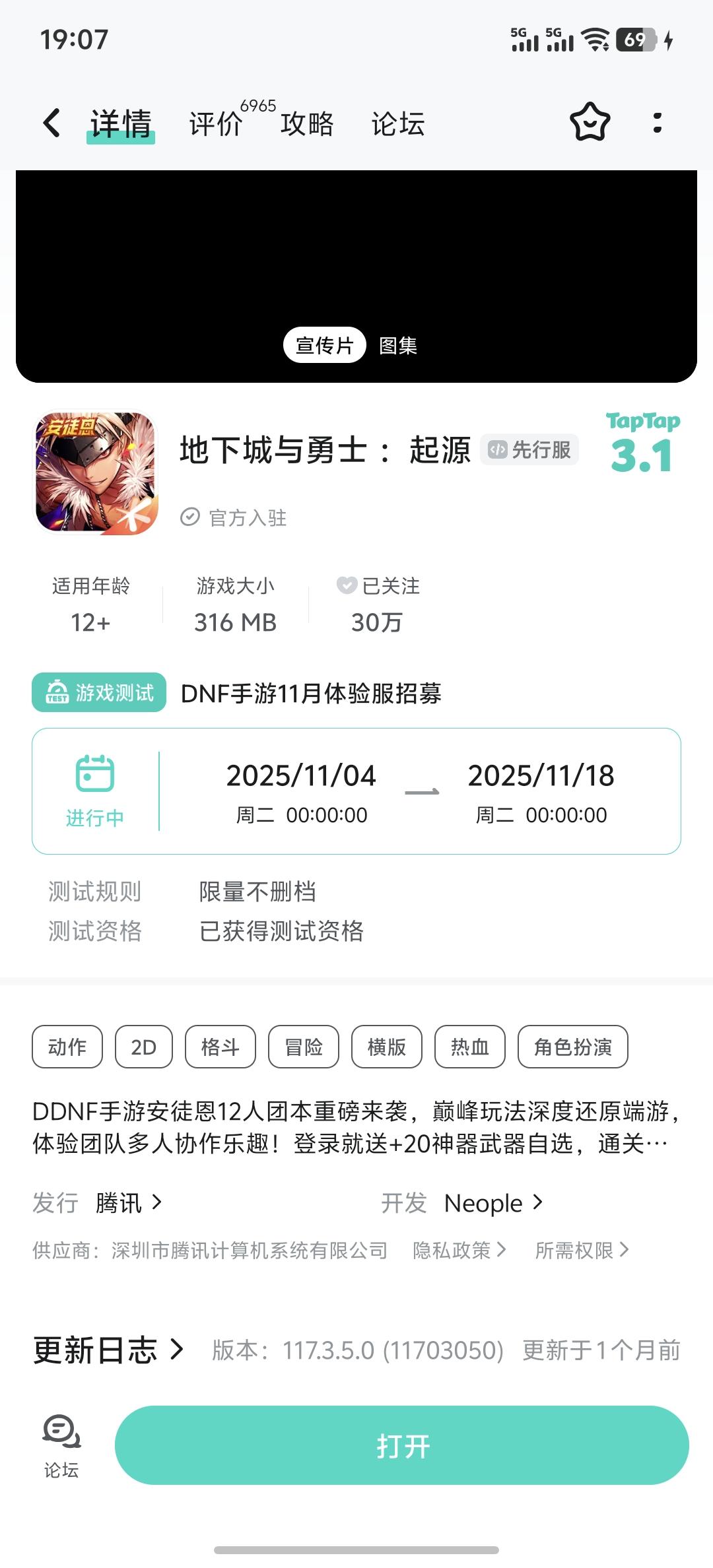This screenshot has width=713, height=1568.
Task: Expand the 更新日志 update log
Action: pyautogui.click(x=106, y=1351)
